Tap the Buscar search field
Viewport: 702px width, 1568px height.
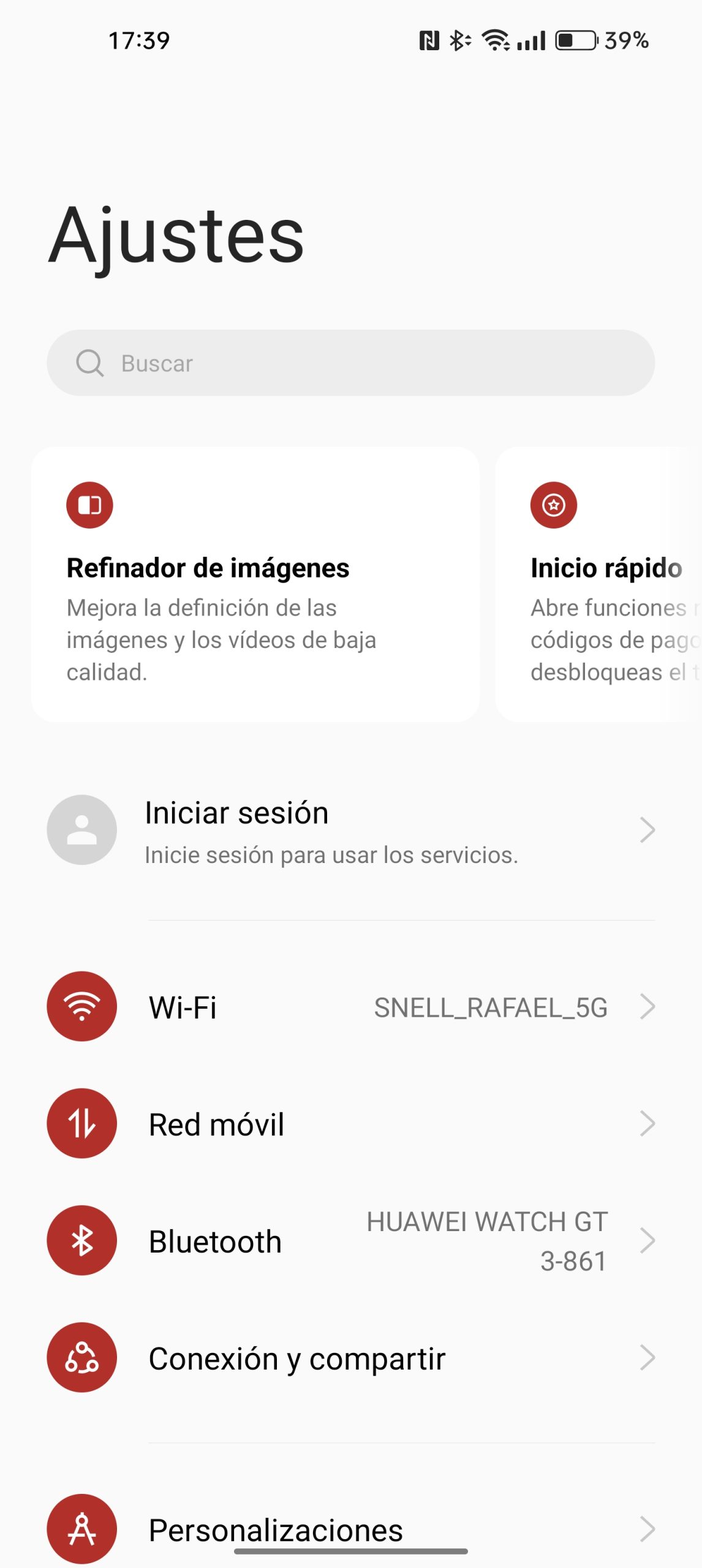click(x=350, y=363)
